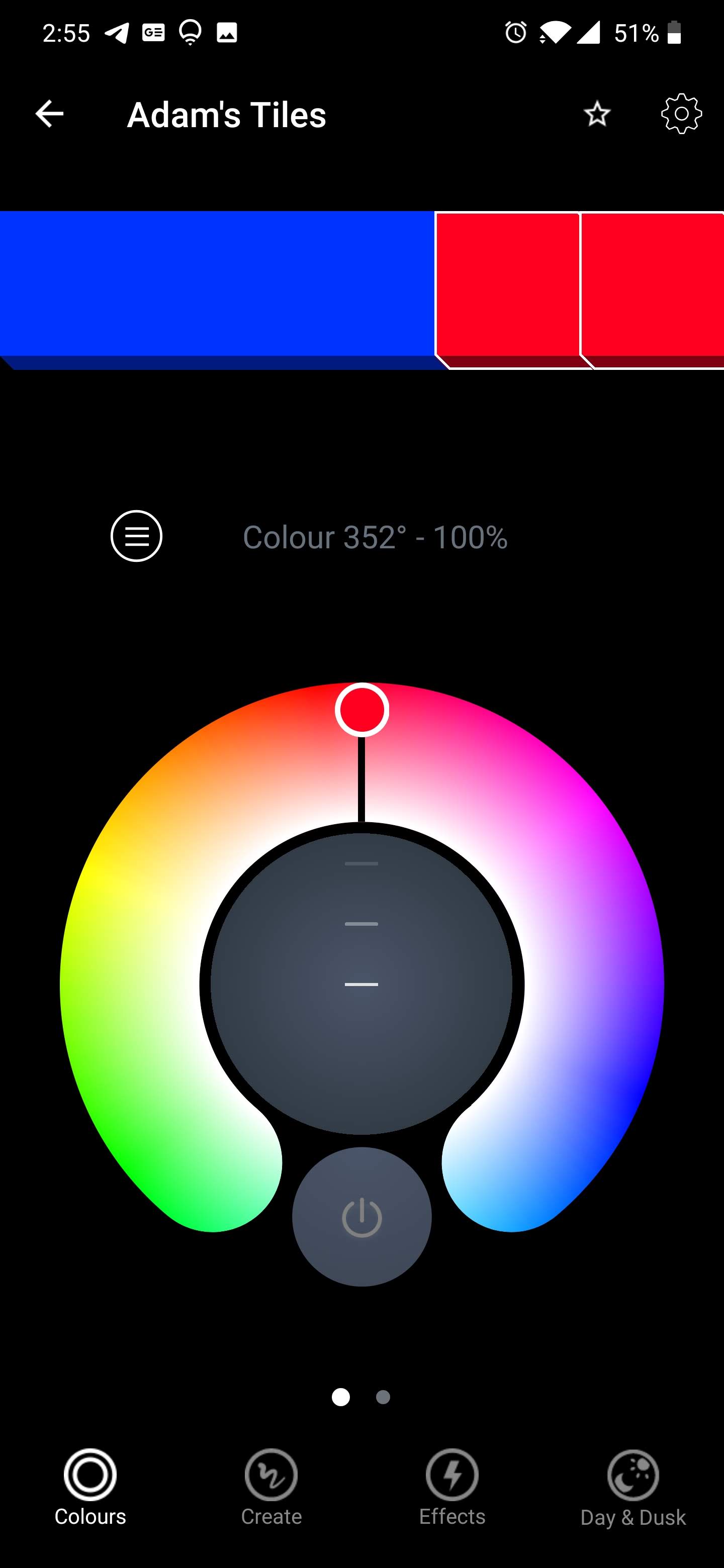Switch to the Effects tab
The image size is (724, 1568).
pyautogui.click(x=452, y=1487)
